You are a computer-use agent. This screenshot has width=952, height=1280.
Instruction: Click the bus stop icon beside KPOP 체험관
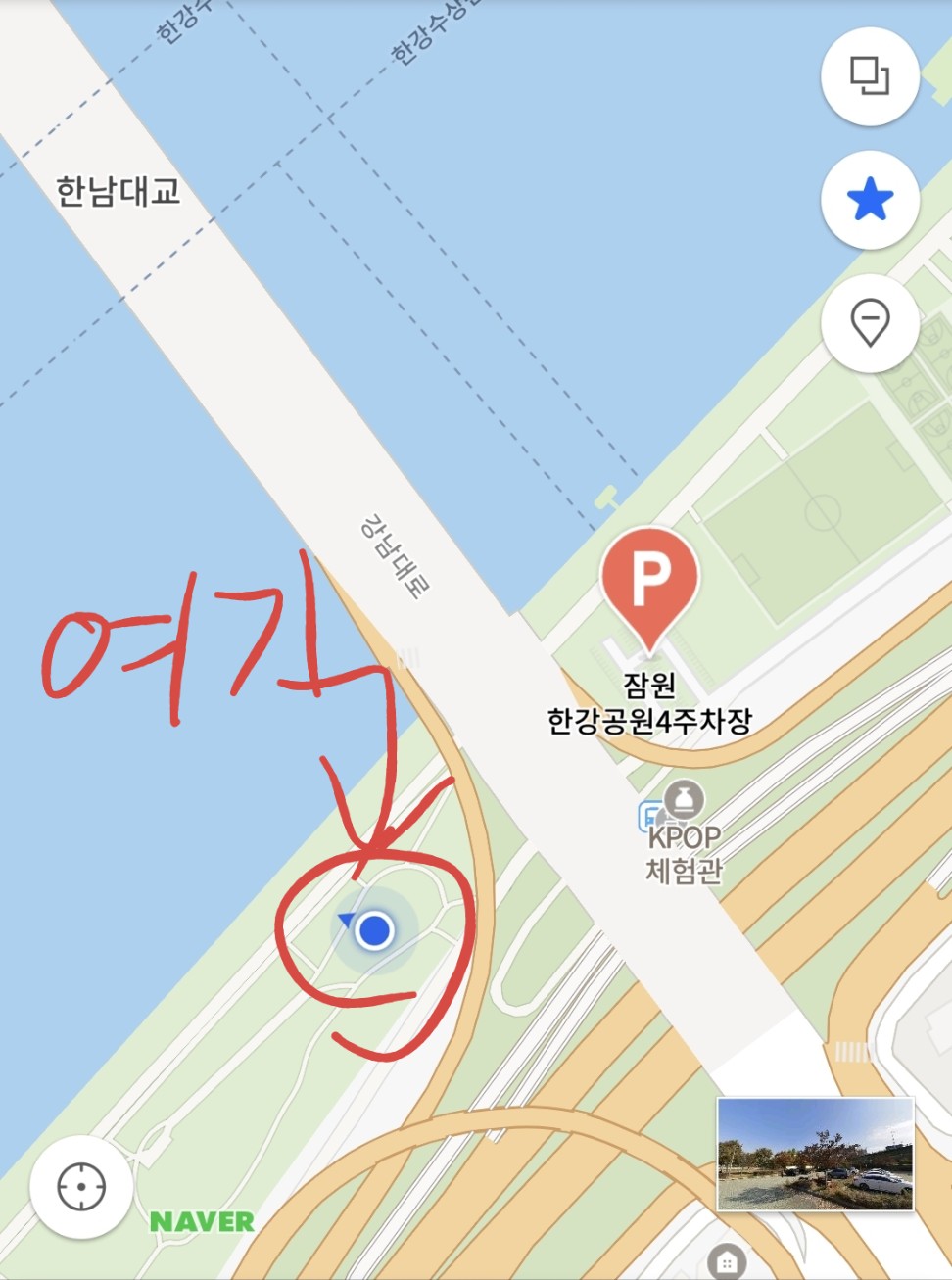click(650, 816)
